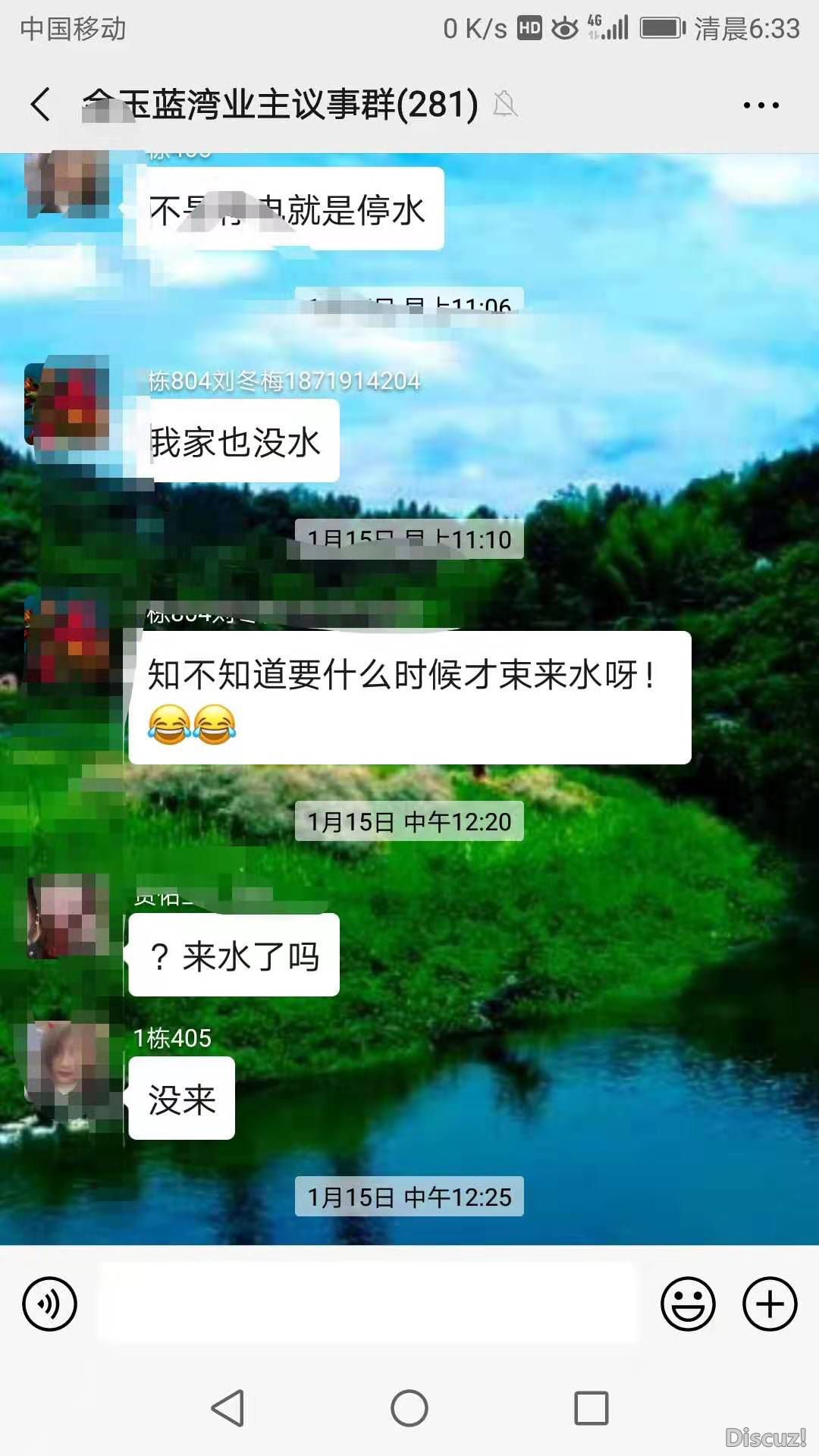Open the plus attachments menu
This screenshot has width=819, height=1456.
tap(769, 1304)
